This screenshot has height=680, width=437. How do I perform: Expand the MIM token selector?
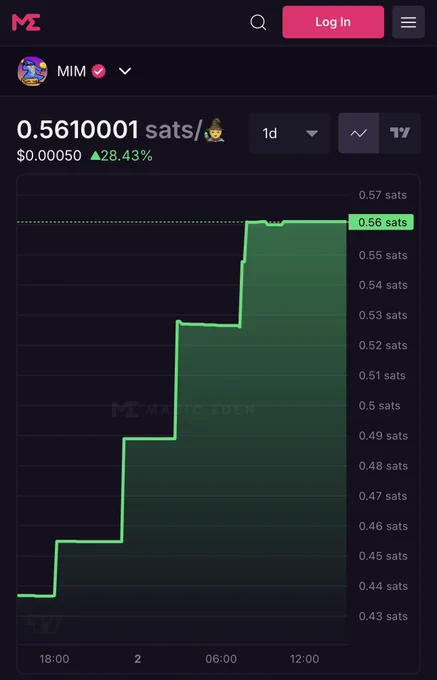click(125, 71)
